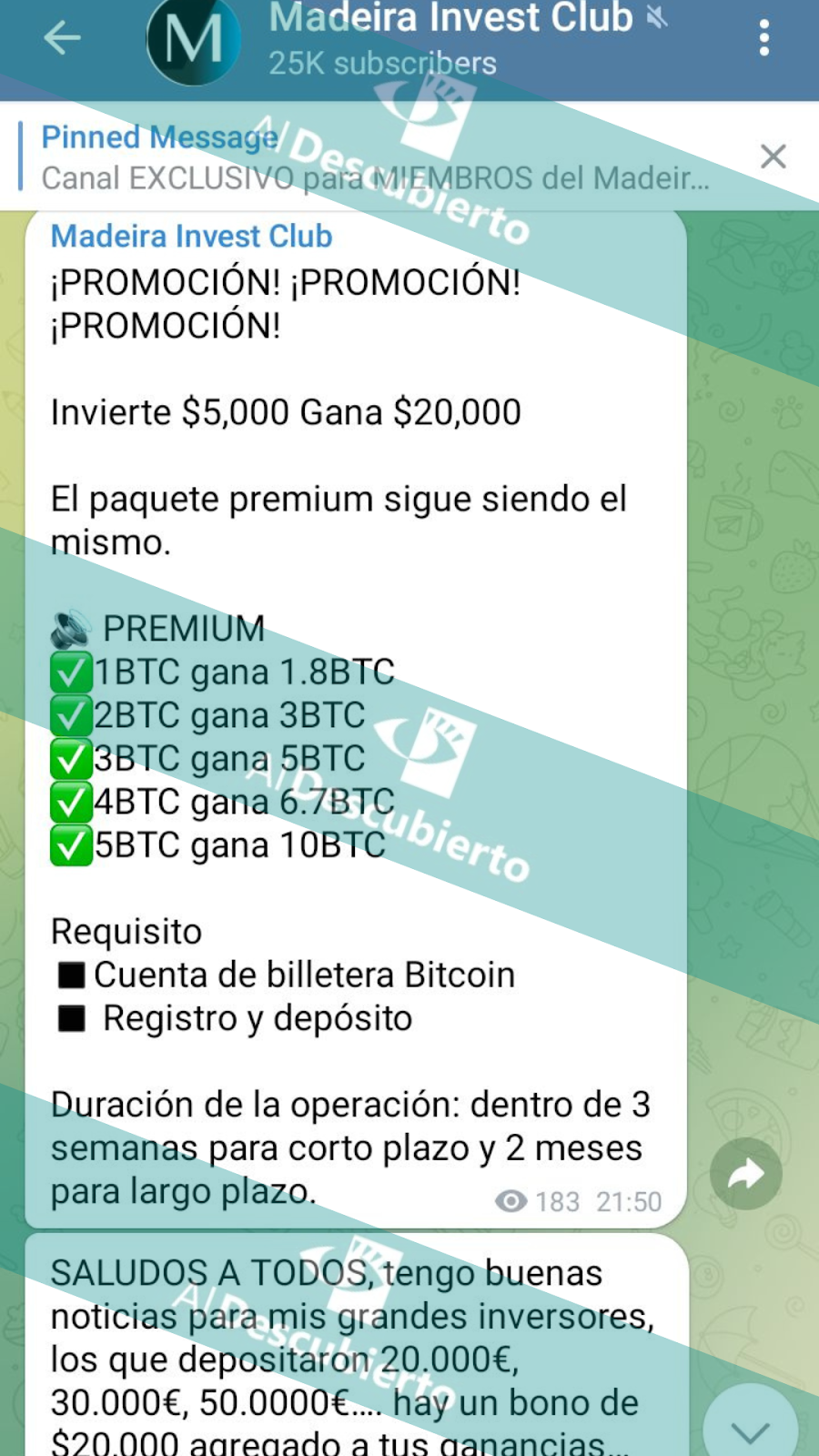This screenshot has width=819, height=1456.
Task: Open Madeira Invest Club channel info
Action: (x=450, y=38)
